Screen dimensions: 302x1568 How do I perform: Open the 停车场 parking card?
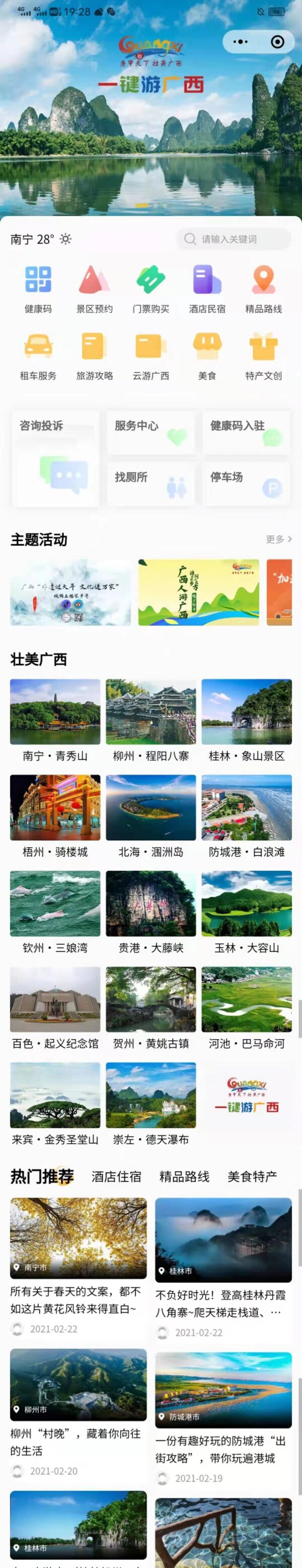[246, 485]
